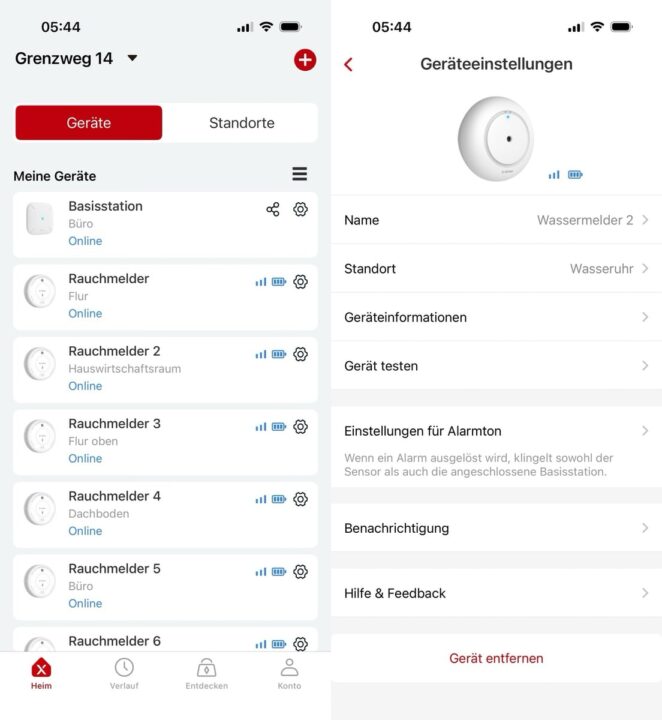The width and height of the screenshot is (662, 720).
Task: Tap Gerät entfernen
Action: pos(496,658)
